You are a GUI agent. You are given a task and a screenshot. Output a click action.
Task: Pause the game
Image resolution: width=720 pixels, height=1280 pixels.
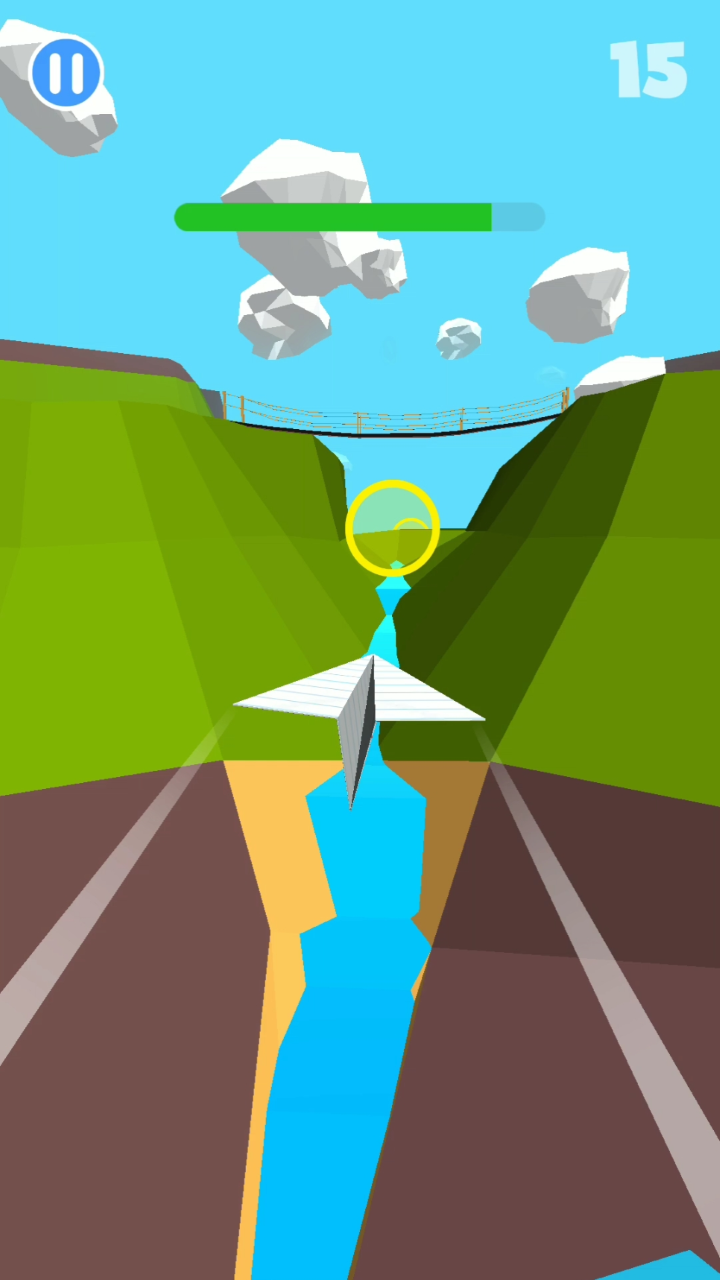click(66, 72)
